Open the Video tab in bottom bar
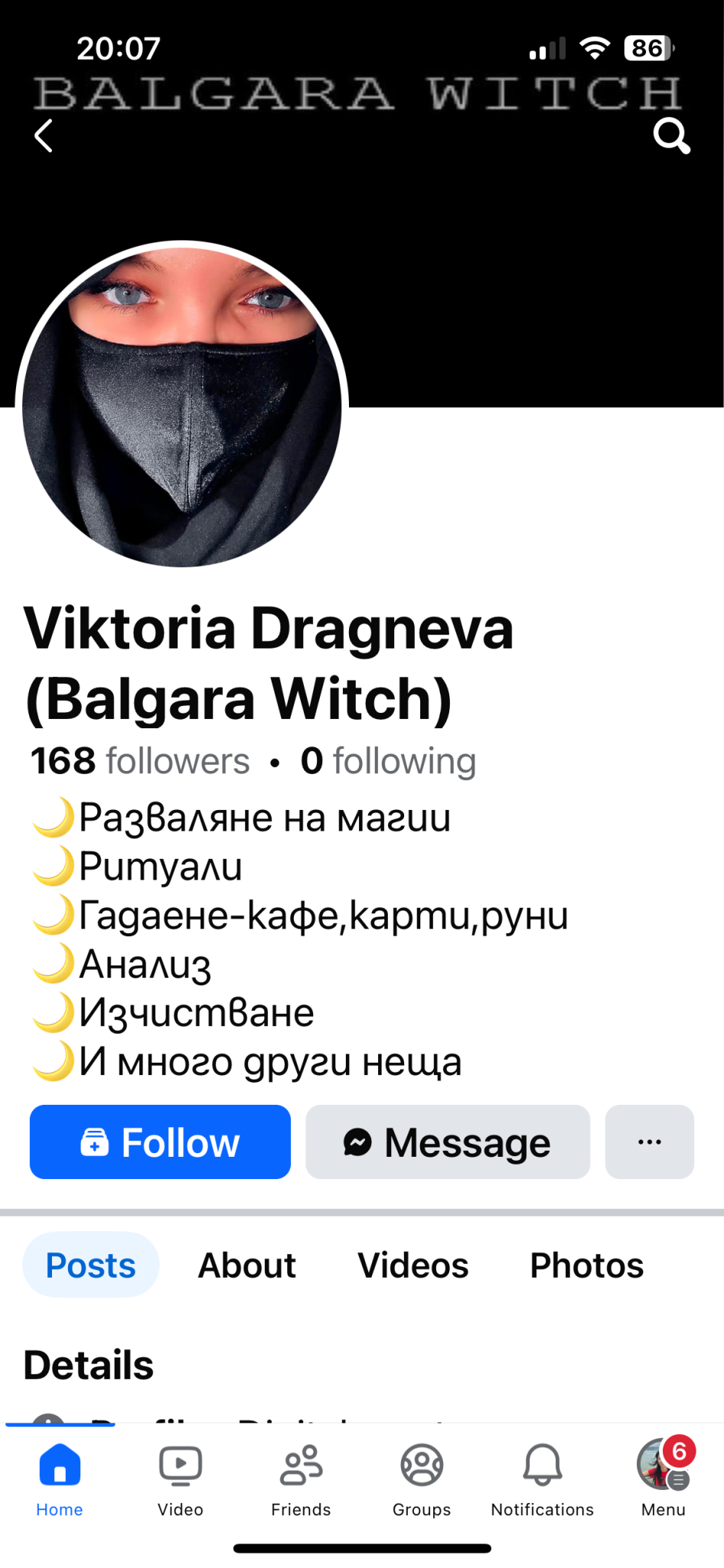 (181, 1479)
